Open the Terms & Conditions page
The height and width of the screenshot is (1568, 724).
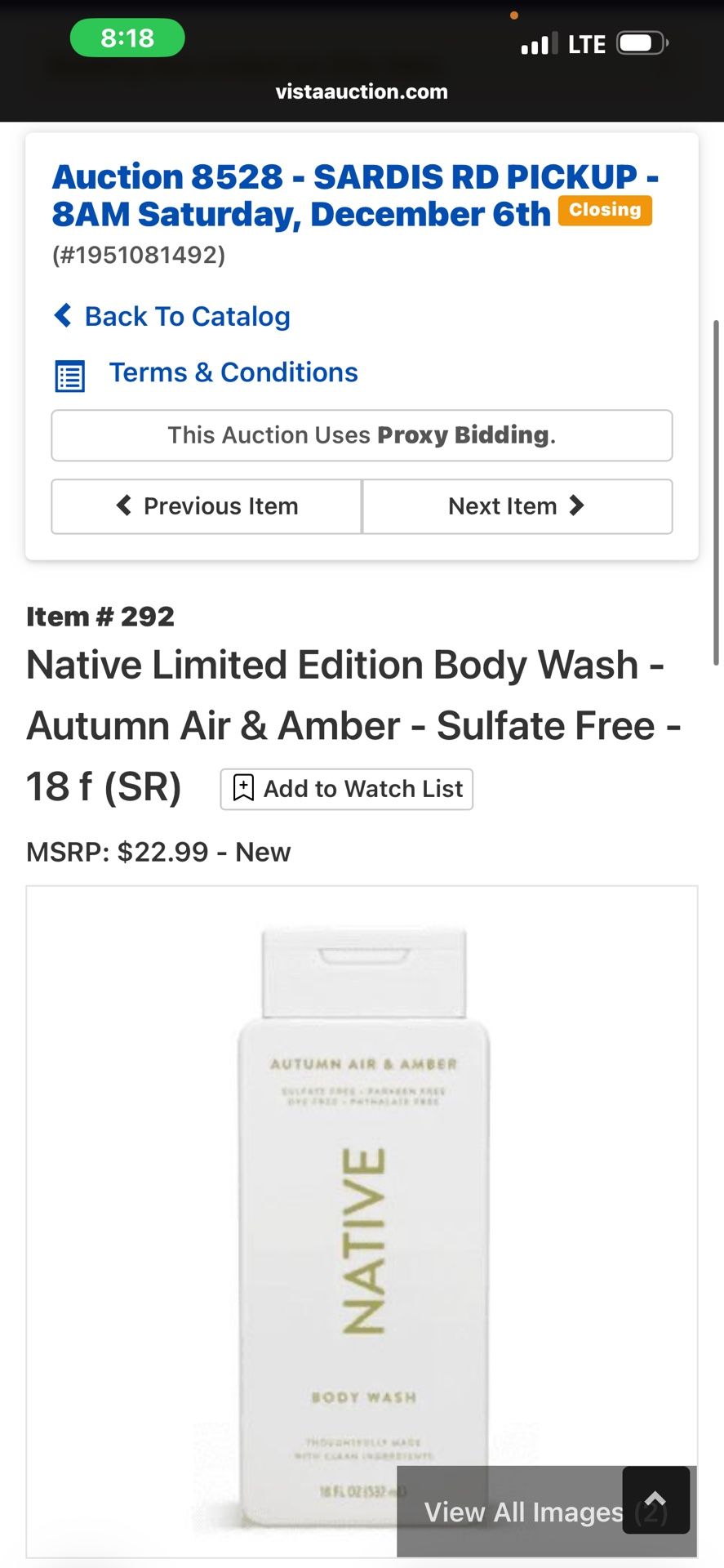tap(233, 373)
